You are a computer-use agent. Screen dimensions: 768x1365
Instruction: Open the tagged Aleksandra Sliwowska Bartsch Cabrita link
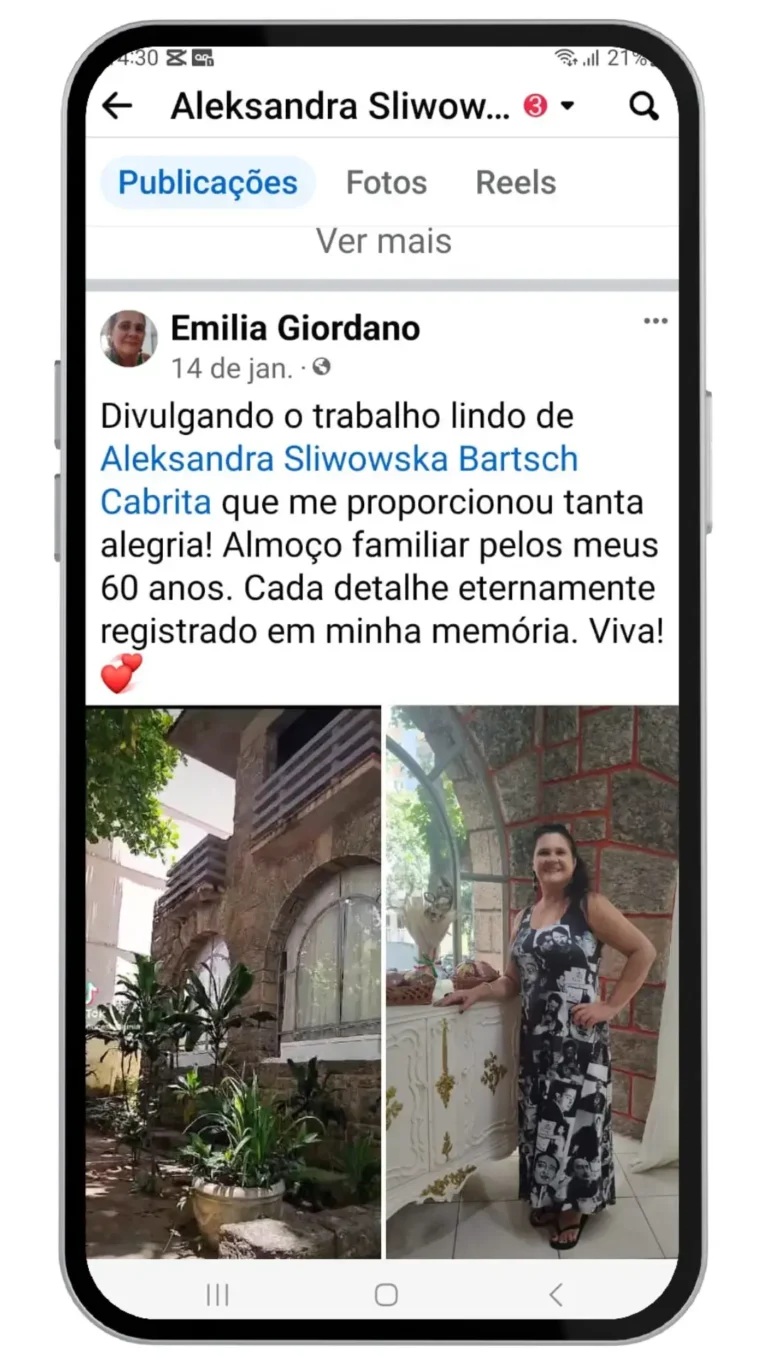pyautogui.click(x=338, y=460)
